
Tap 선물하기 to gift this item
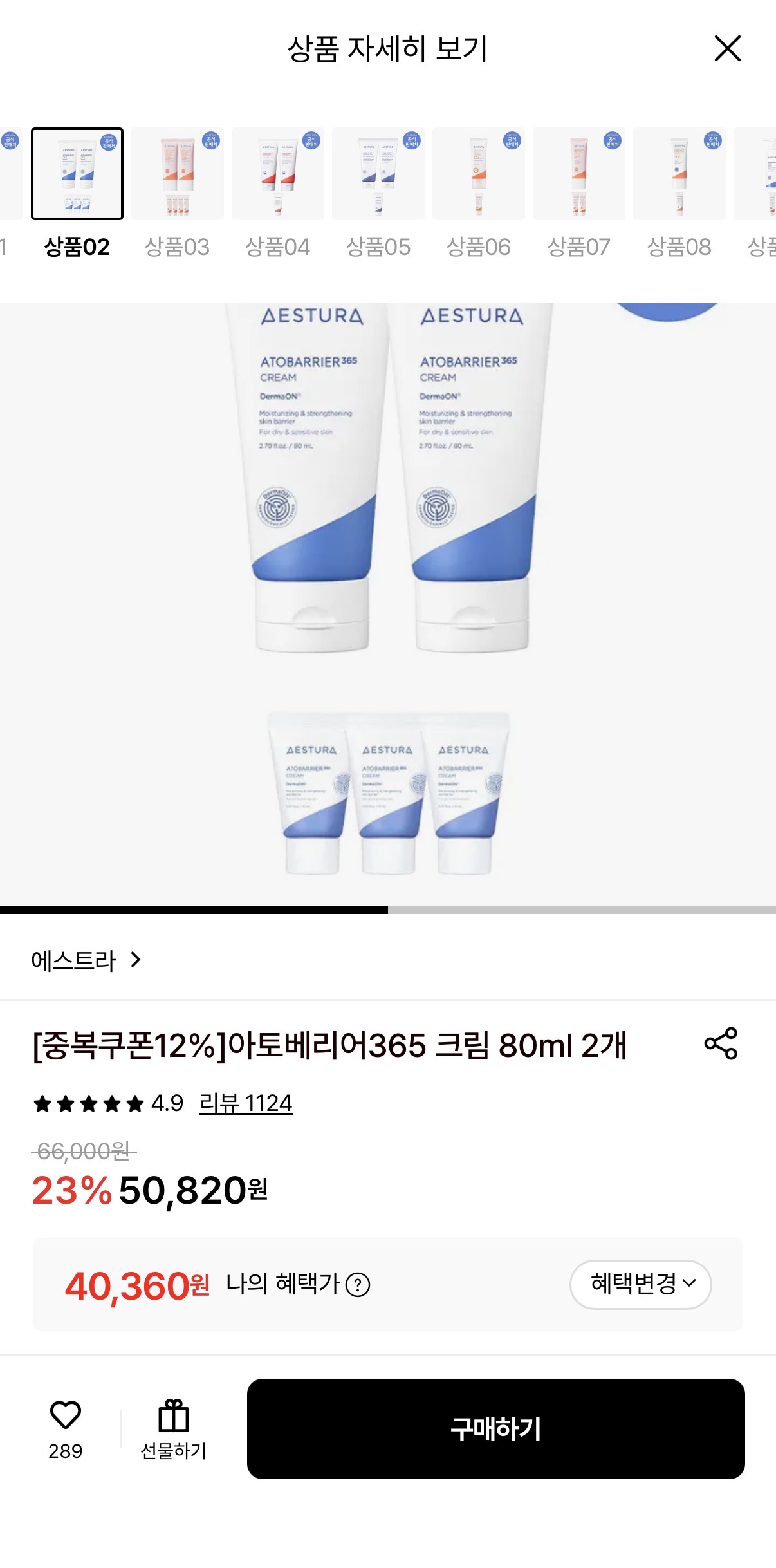click(174, 1428)
